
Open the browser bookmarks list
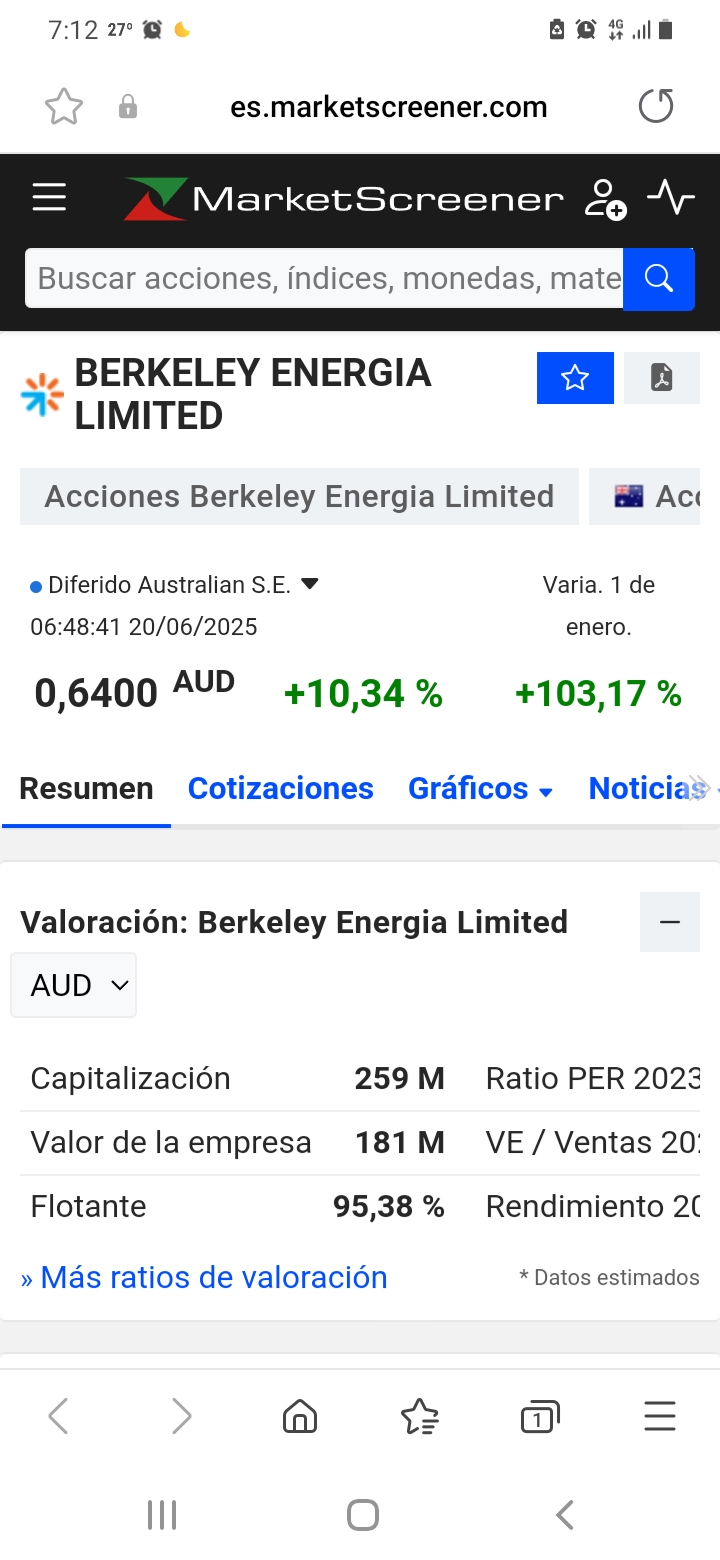pos(420,1416)
